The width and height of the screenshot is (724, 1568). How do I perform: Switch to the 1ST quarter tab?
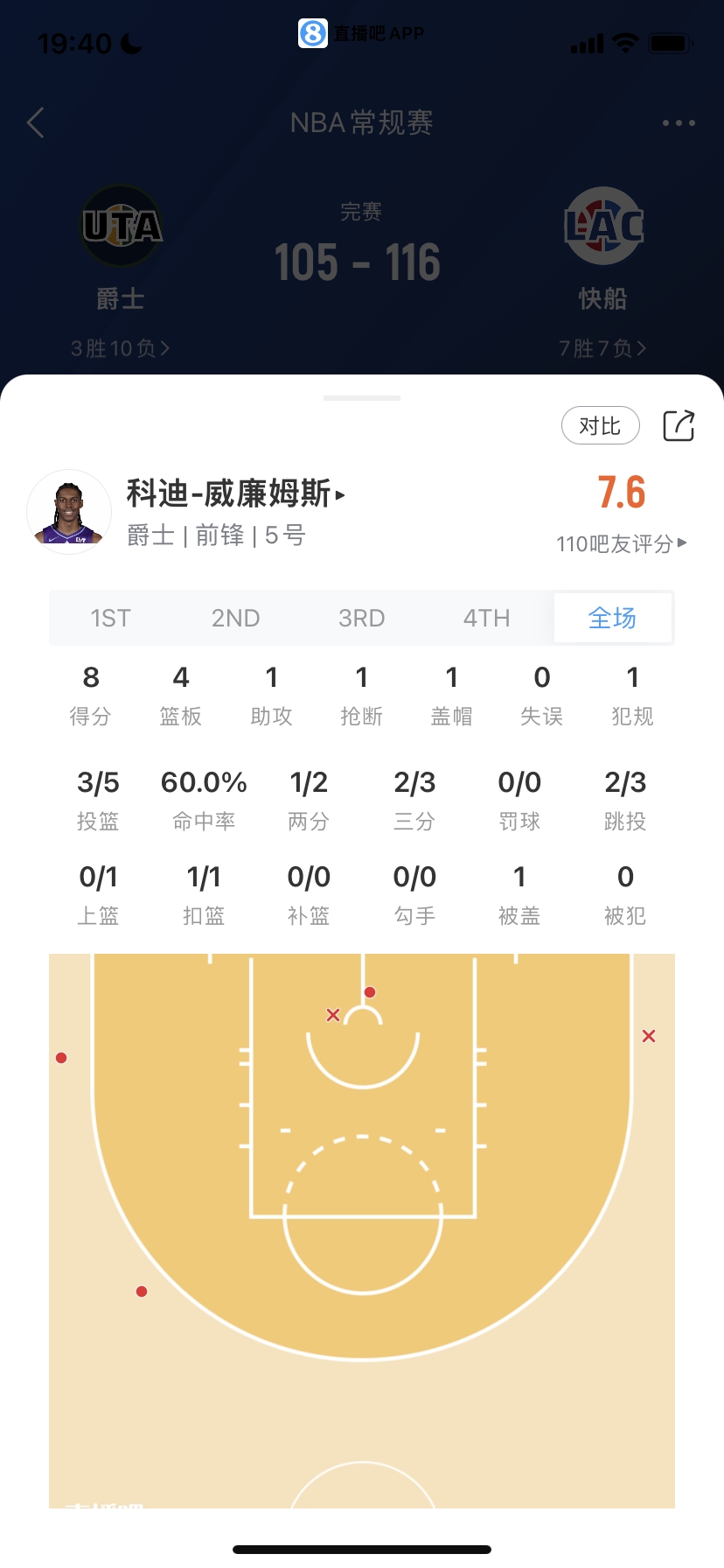click(110, 619)
